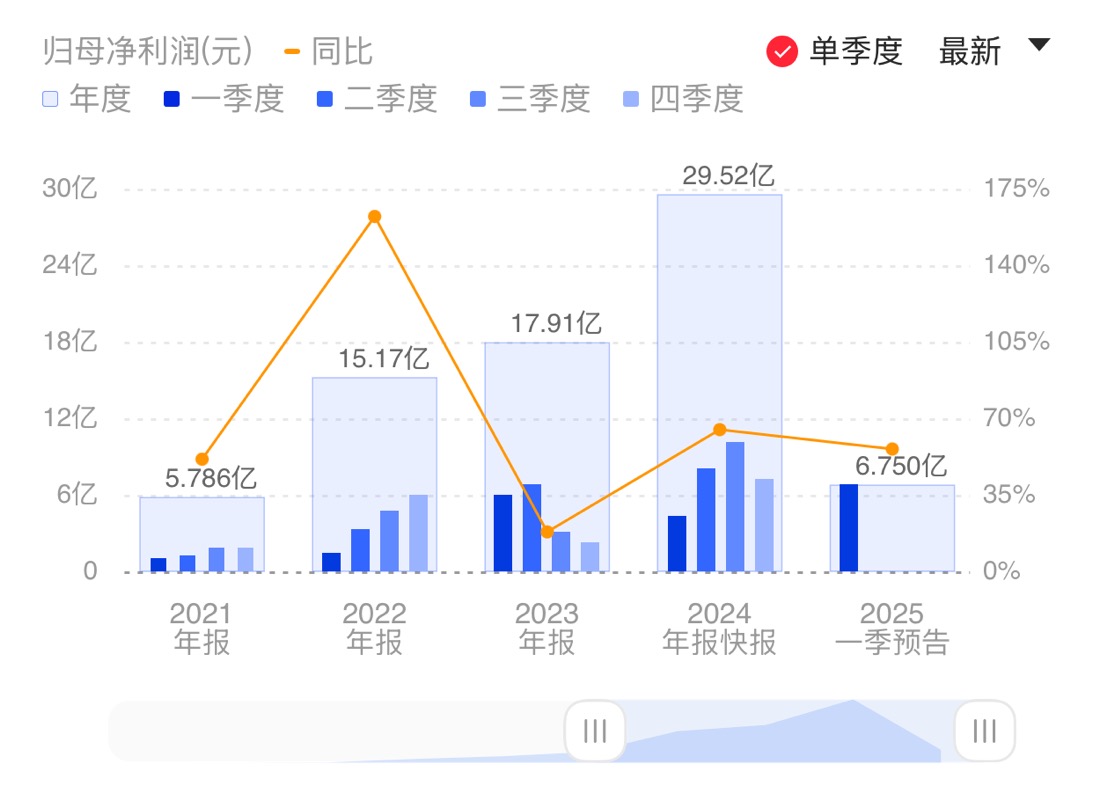The height and width of the screenshot is (797, 1093).
Task: Uncheck the 单季度 checkbox
Action: click(782, 51)
